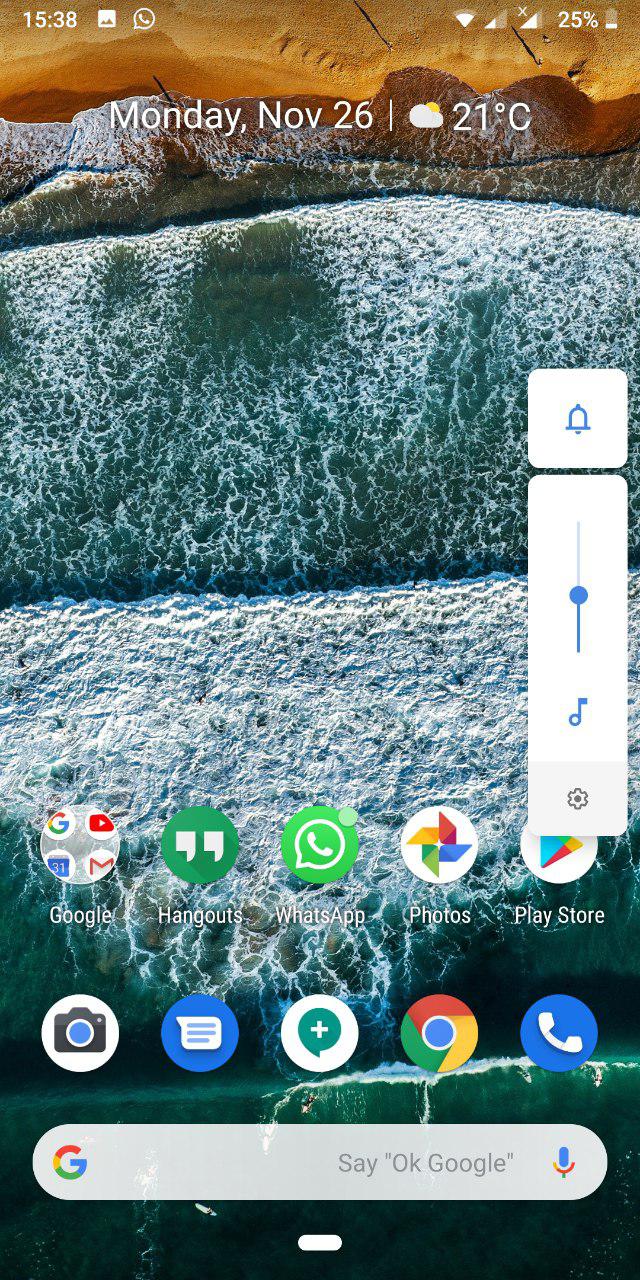Screen dimensions: 640x1280
Task: Mute media using the music note icon
Action: 577,712
